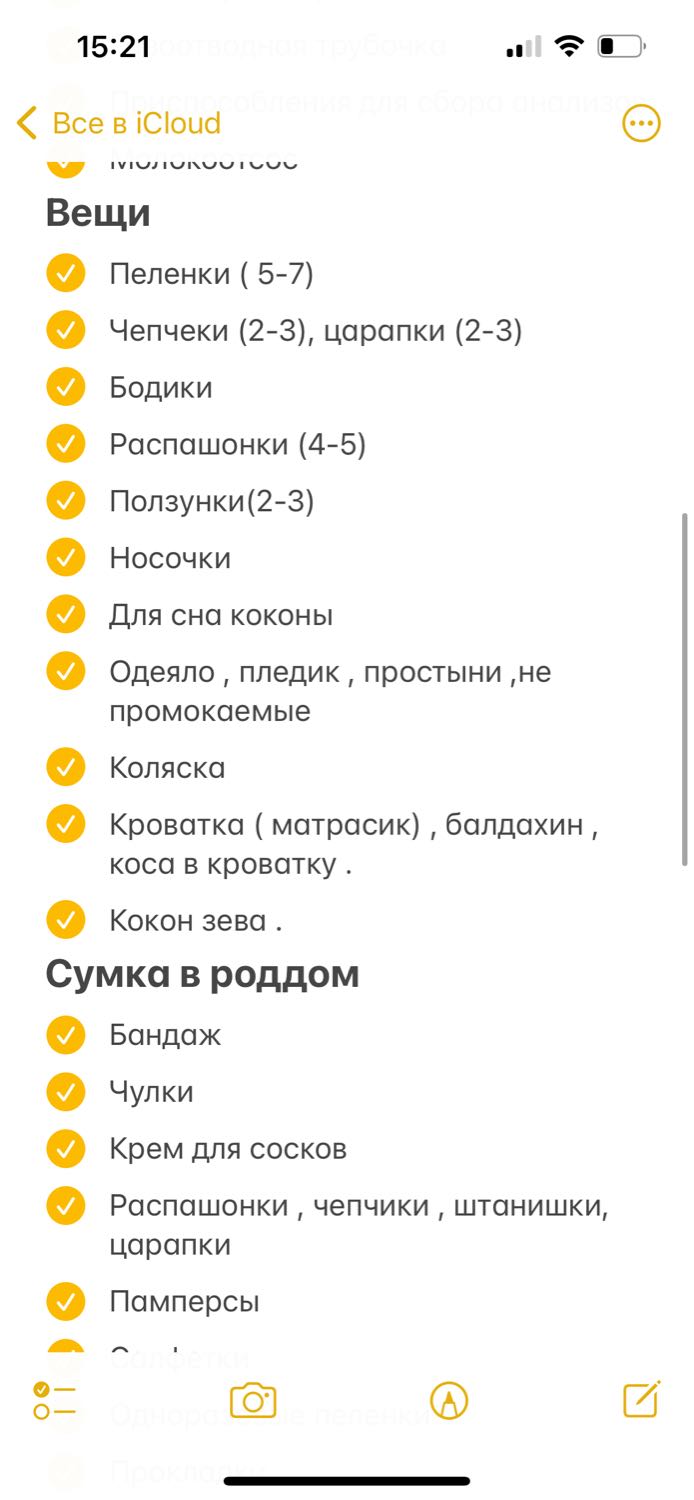The image size is (694, 1500).
Task: Uncheck Ползунки(2-3) in the list
Action: click(66, 501)
